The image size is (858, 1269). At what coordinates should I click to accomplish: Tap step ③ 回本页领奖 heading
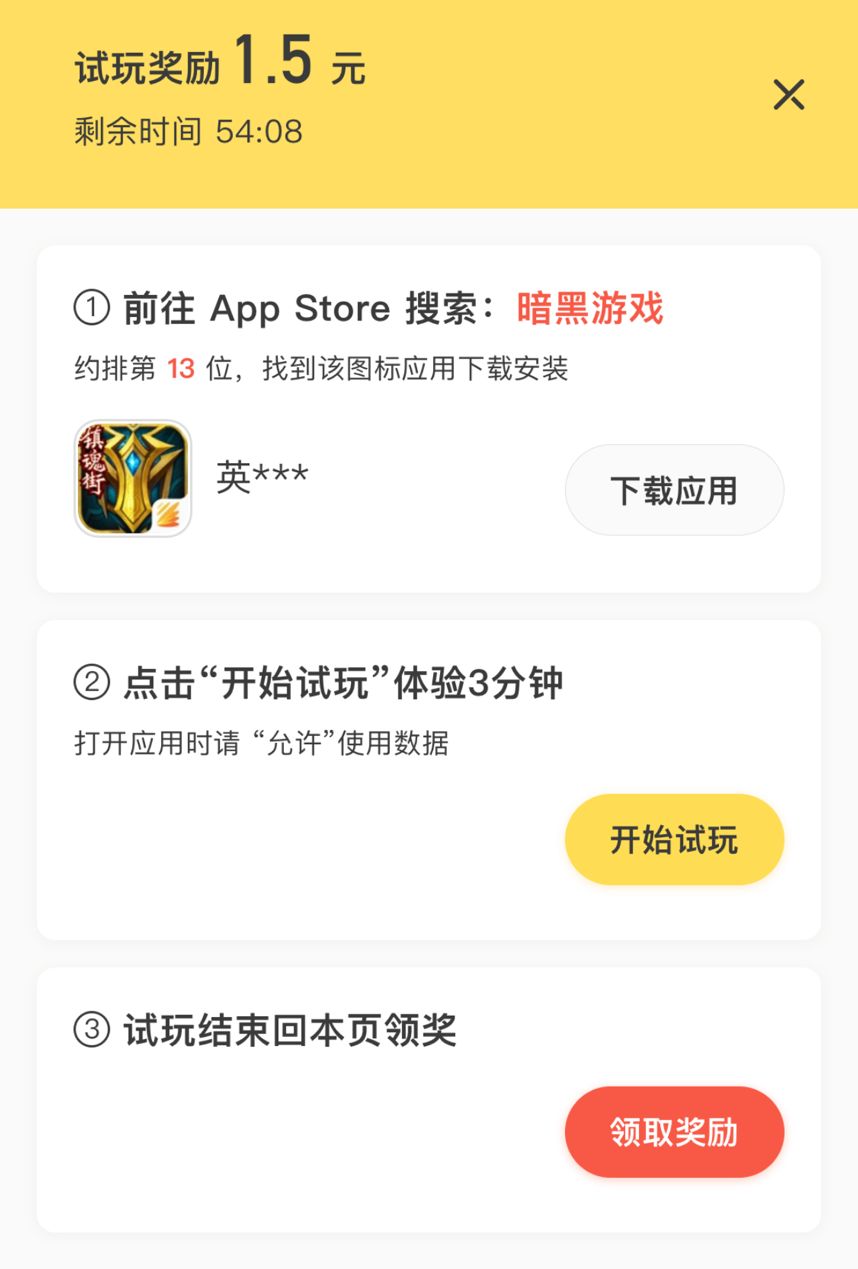270,1032
